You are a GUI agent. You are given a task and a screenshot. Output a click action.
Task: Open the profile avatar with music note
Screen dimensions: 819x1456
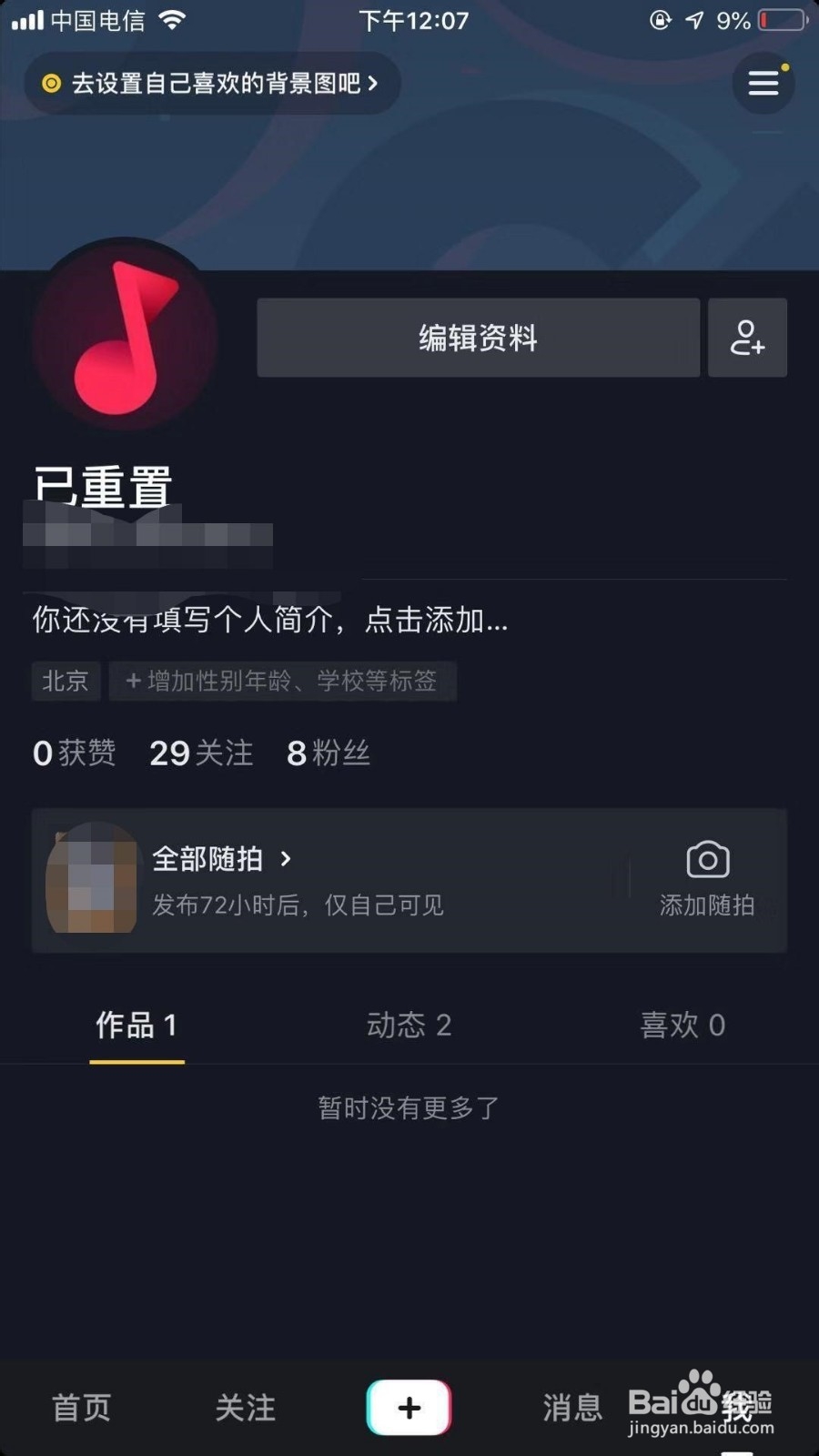click(125, 337)
